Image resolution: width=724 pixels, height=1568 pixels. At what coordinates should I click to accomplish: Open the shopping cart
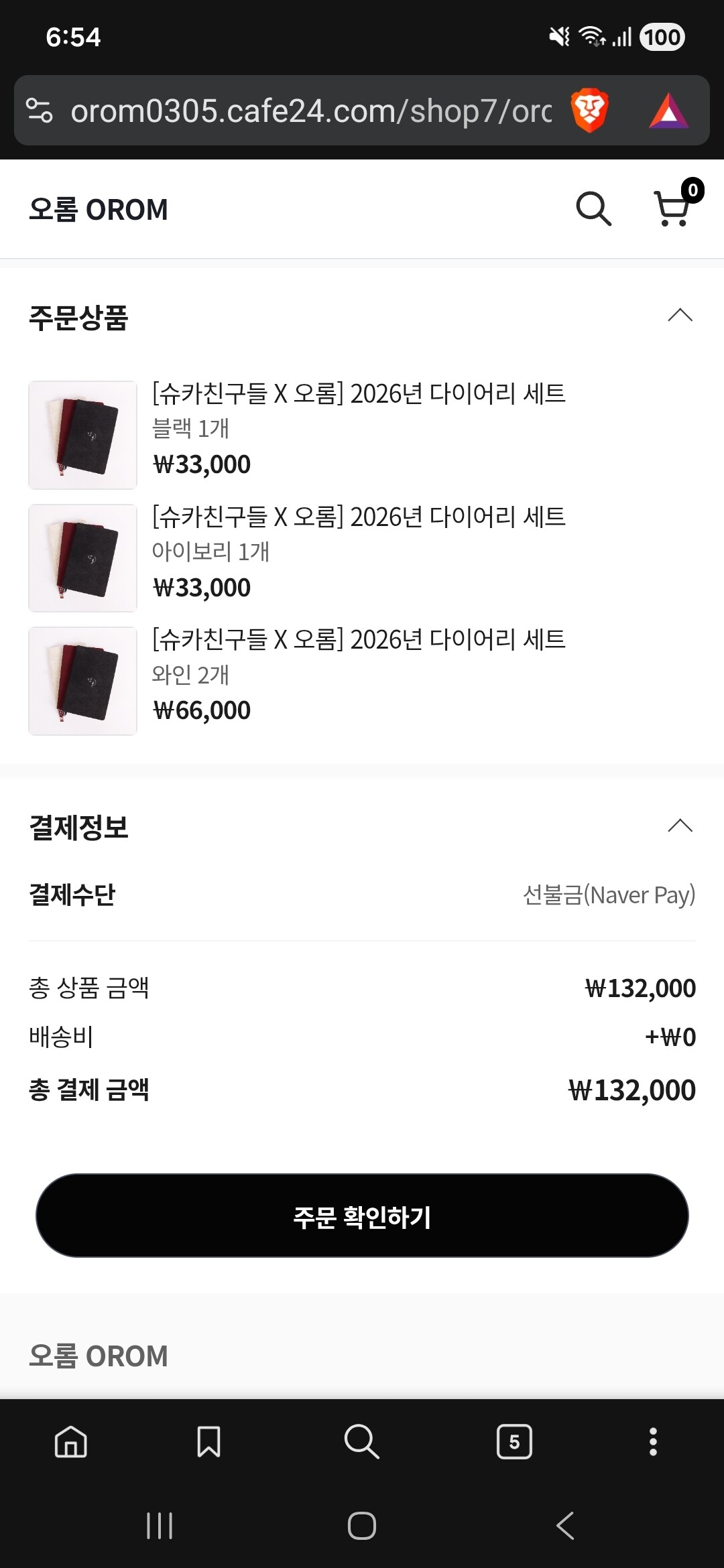coord(672,208)
